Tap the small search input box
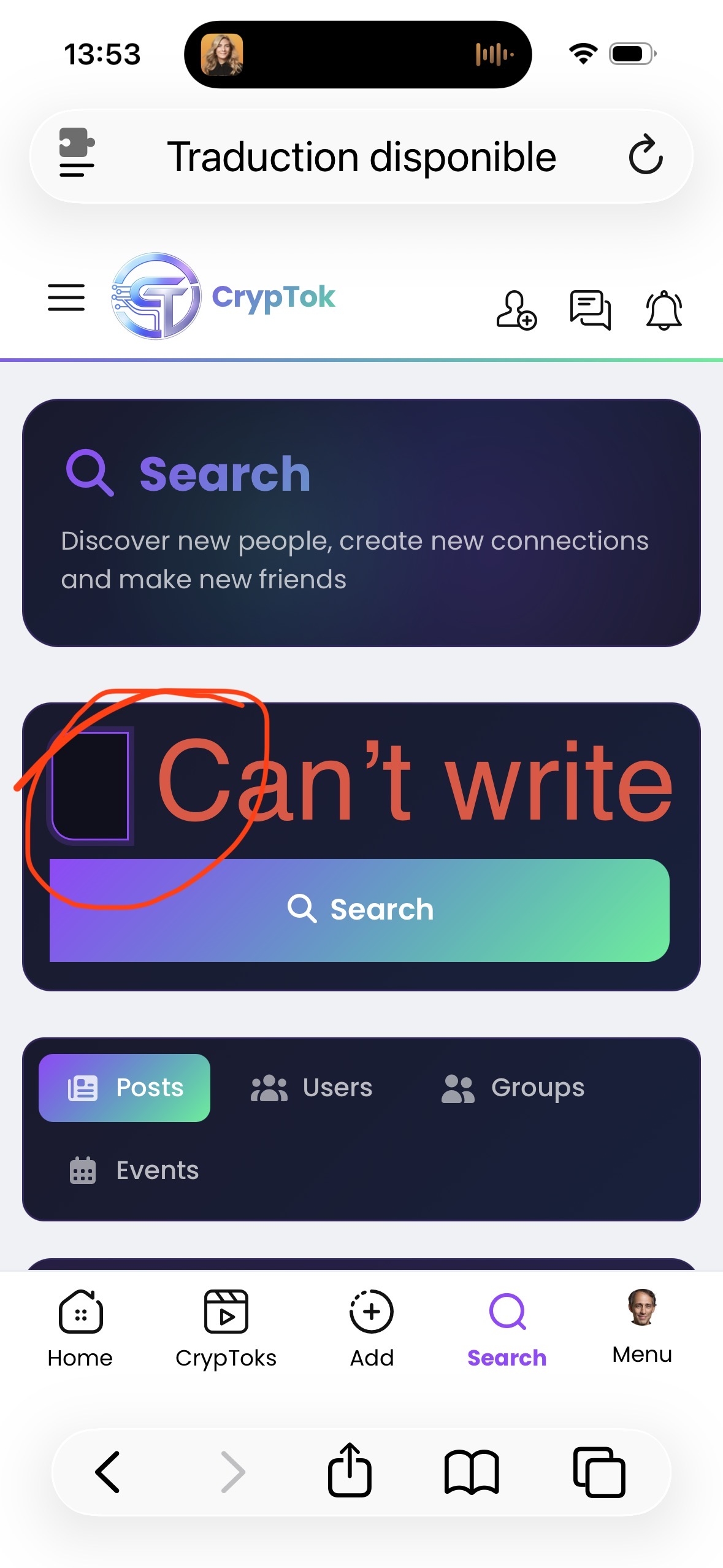Screen dimensions: 723x1568 [x=91, y=786]
